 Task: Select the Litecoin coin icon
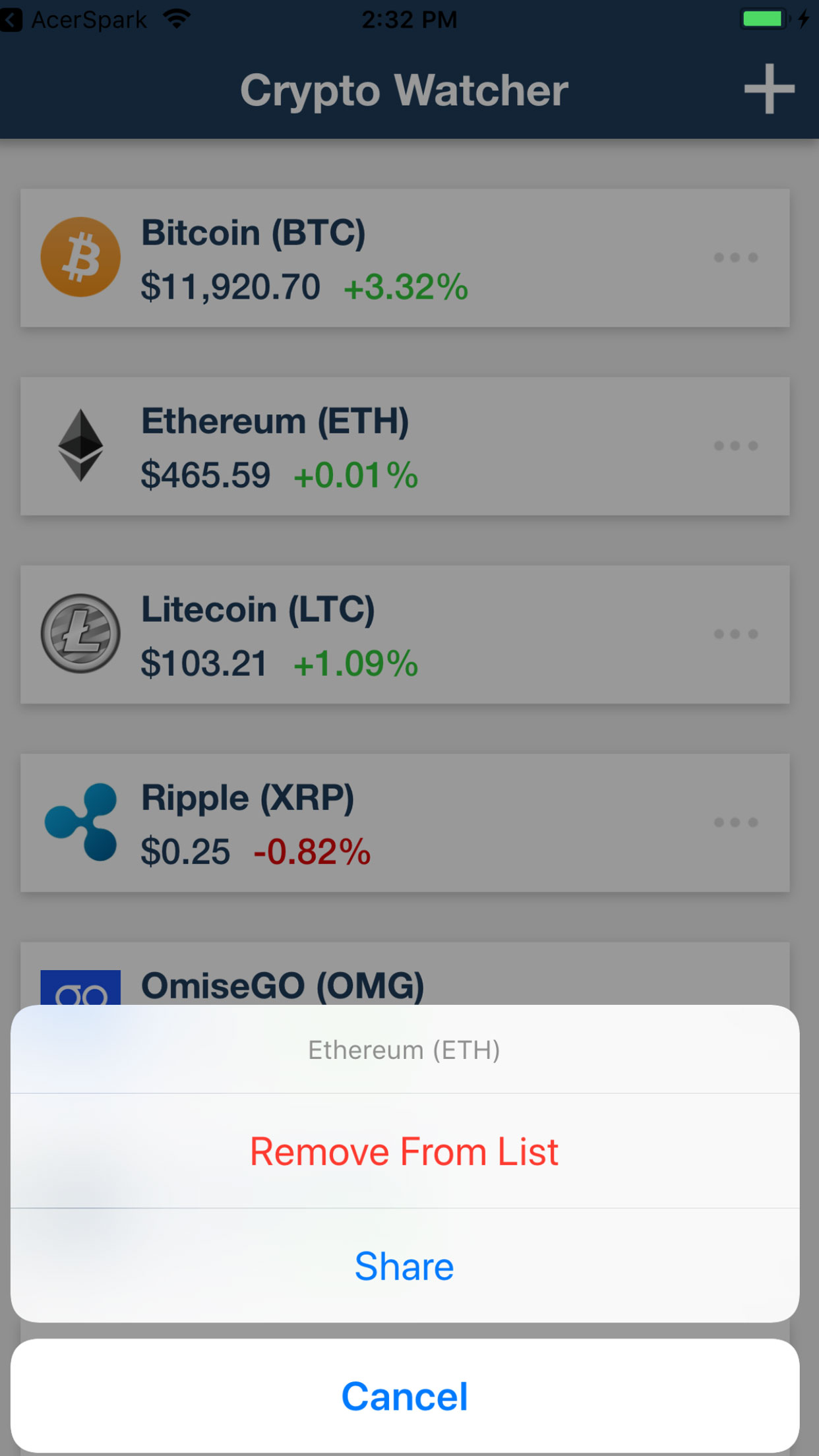(x=79, y=632)
